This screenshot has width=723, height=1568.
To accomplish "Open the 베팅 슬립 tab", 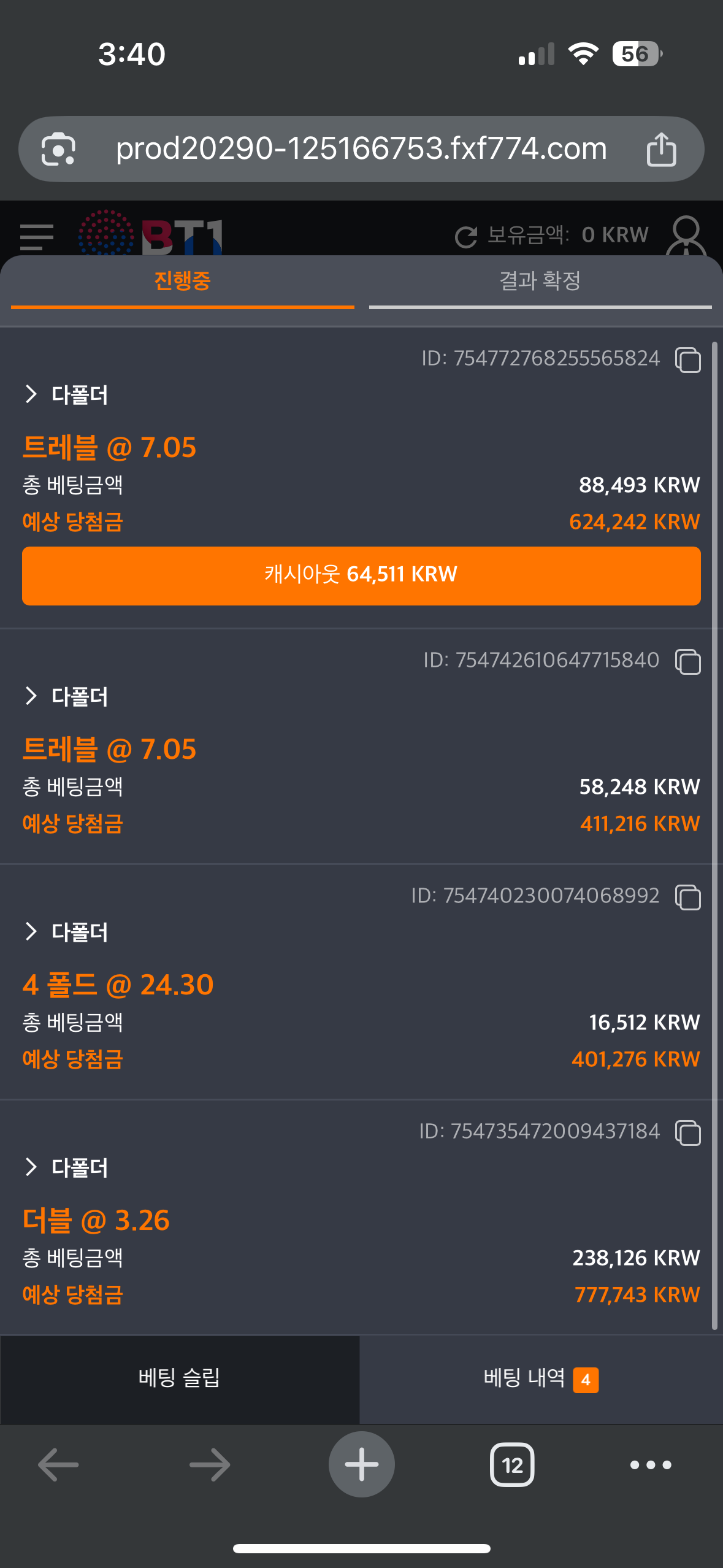I will tap(180, 1379).
